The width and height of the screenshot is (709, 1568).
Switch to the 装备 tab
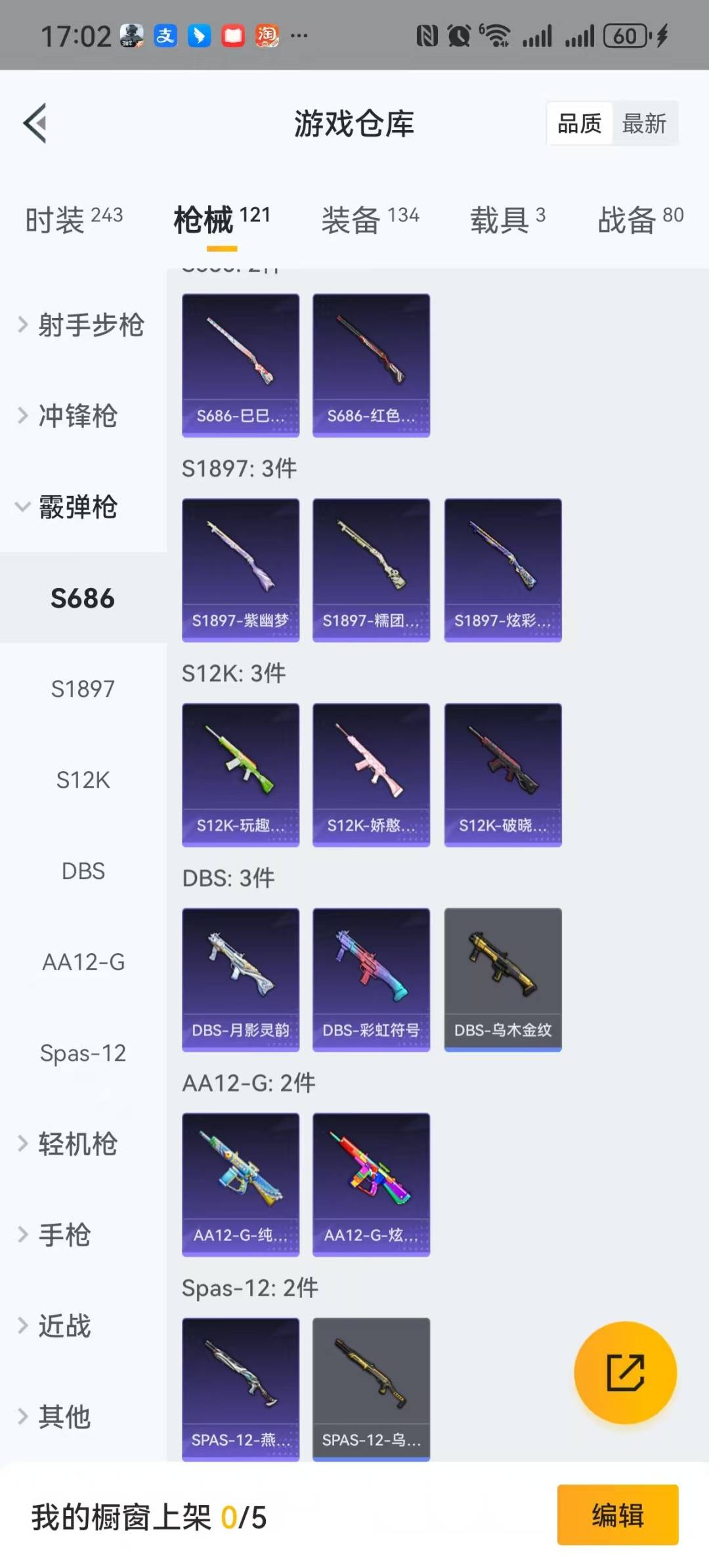[370, 219]
